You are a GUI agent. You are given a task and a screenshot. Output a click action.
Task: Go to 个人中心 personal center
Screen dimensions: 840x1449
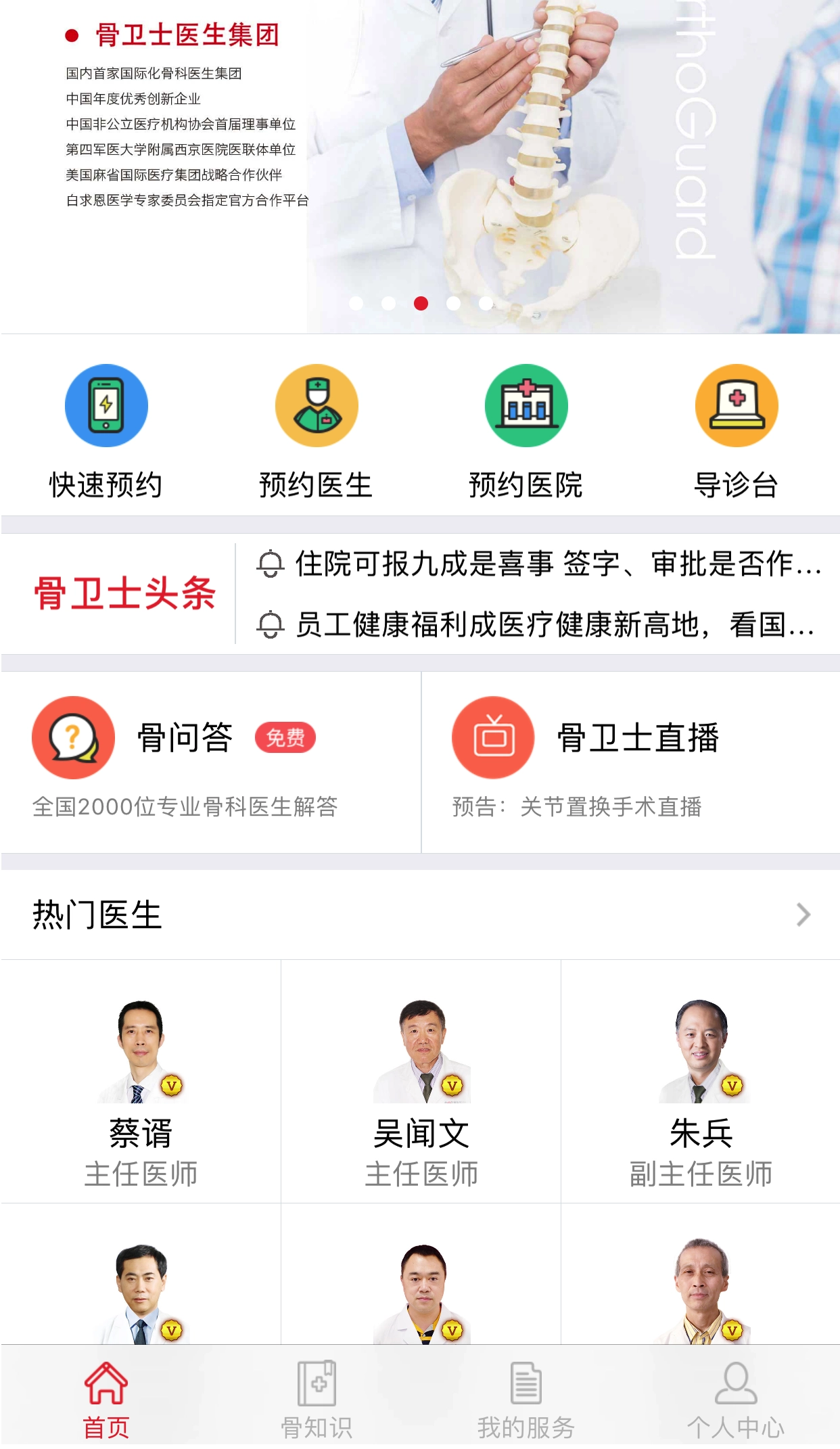(x=735, y=1396)
